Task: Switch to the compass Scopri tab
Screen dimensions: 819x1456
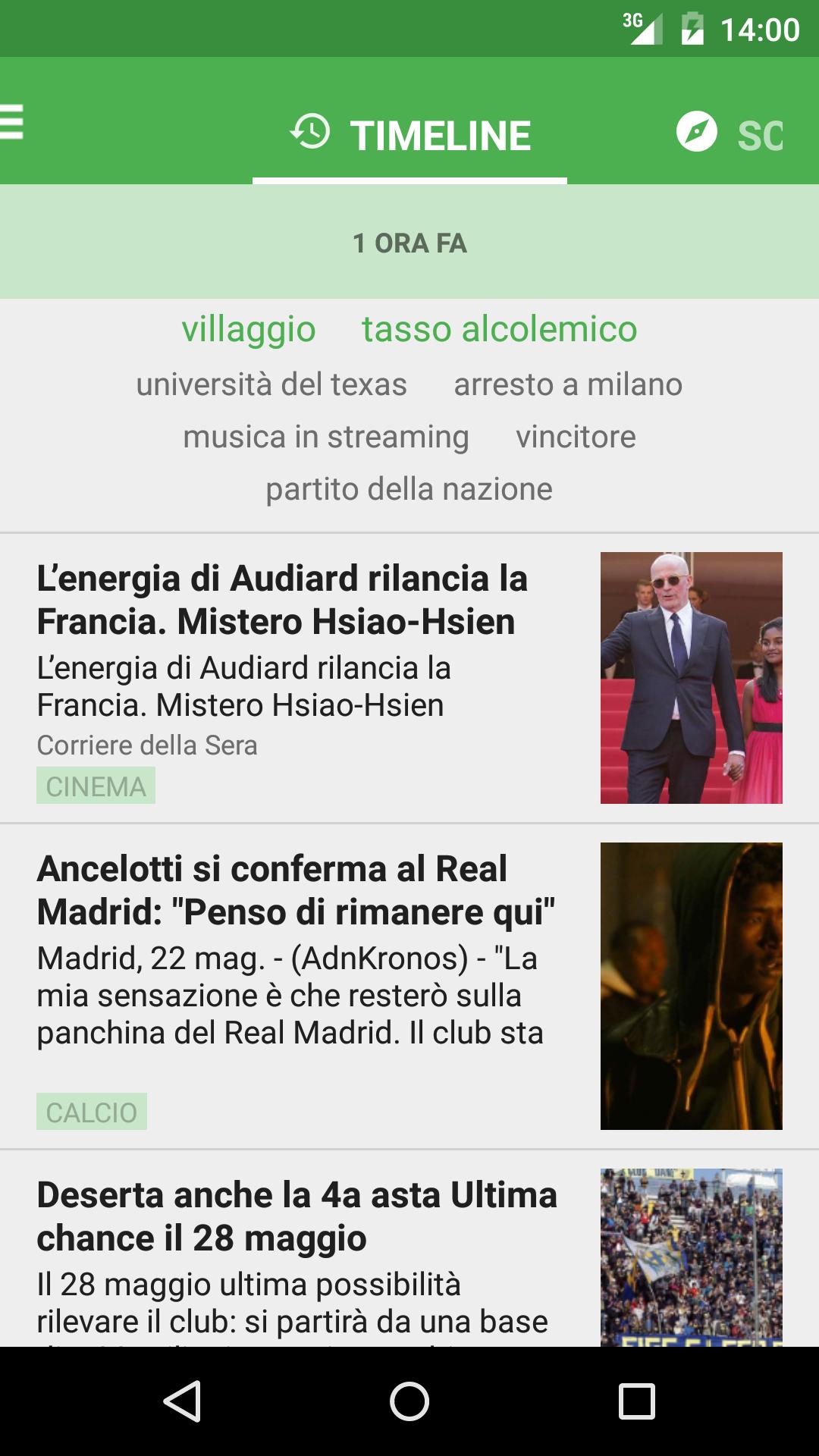Action: [x=730, y=133]
